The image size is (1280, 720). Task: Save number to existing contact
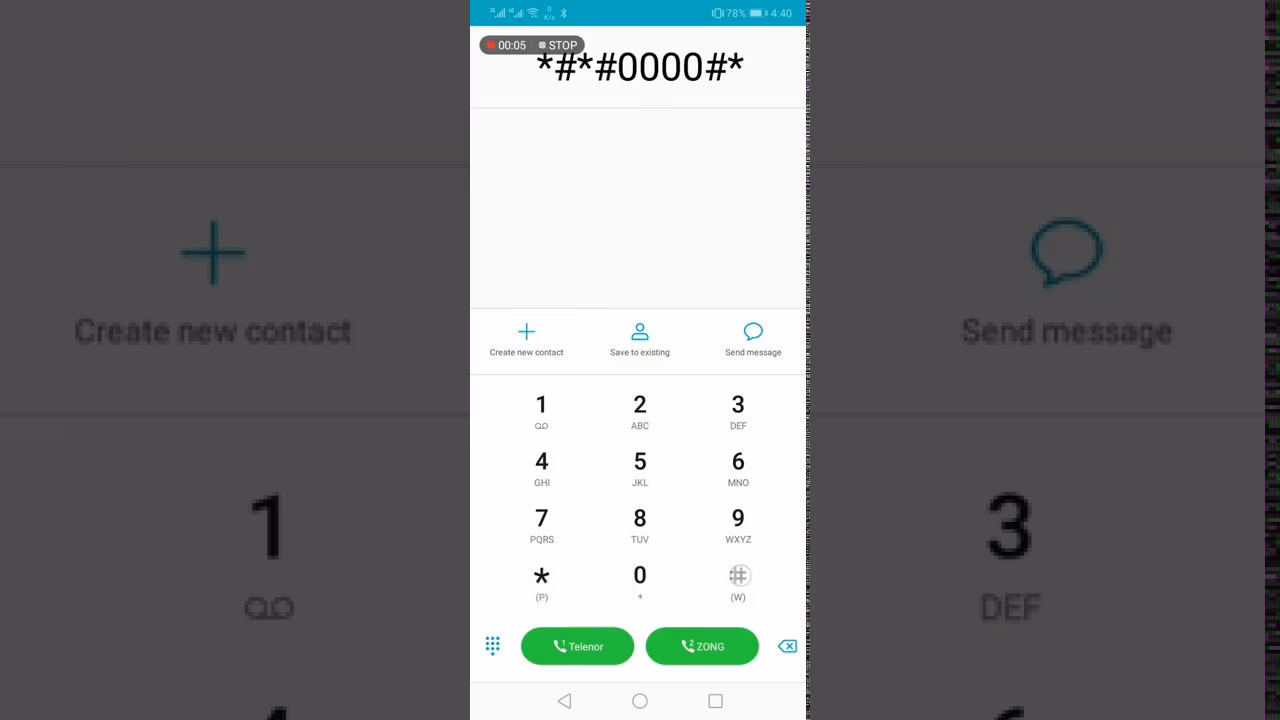[x=640, y=339]
